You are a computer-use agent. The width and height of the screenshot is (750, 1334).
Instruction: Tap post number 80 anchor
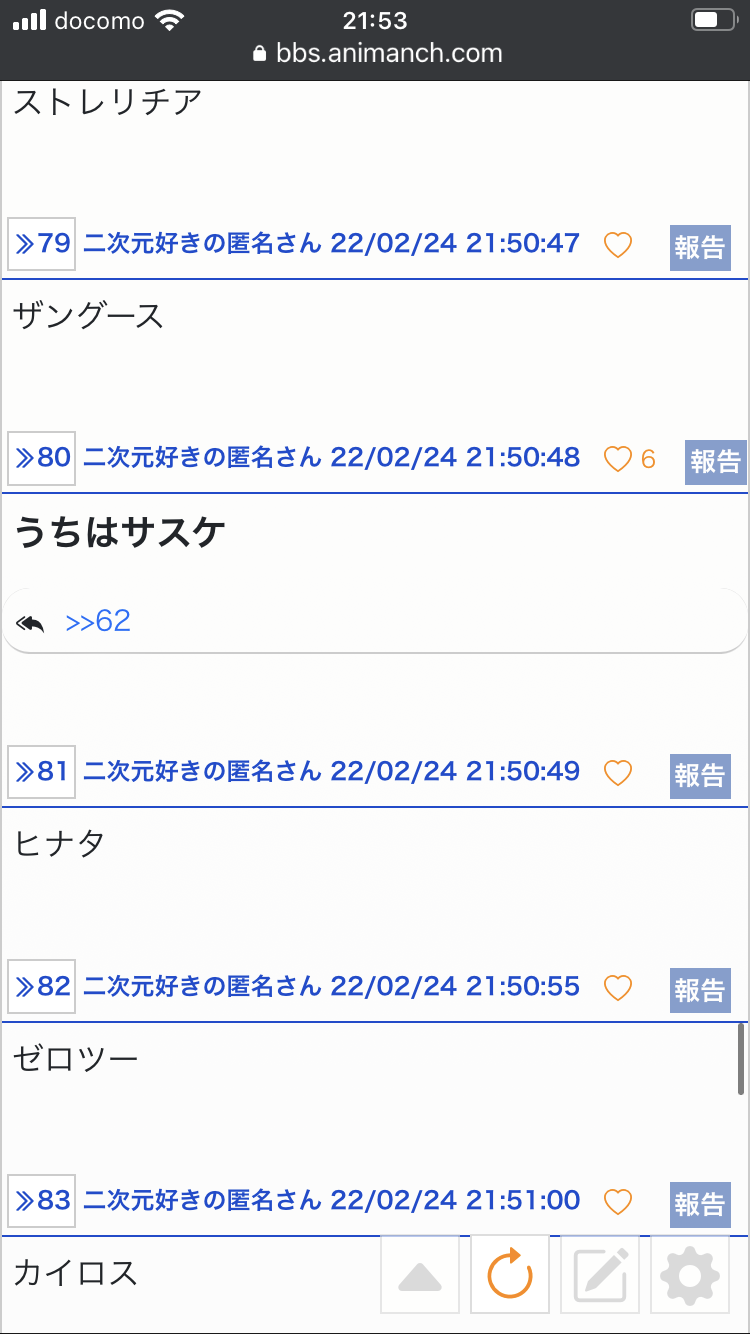pyautogui.click(x=41, y=458)
